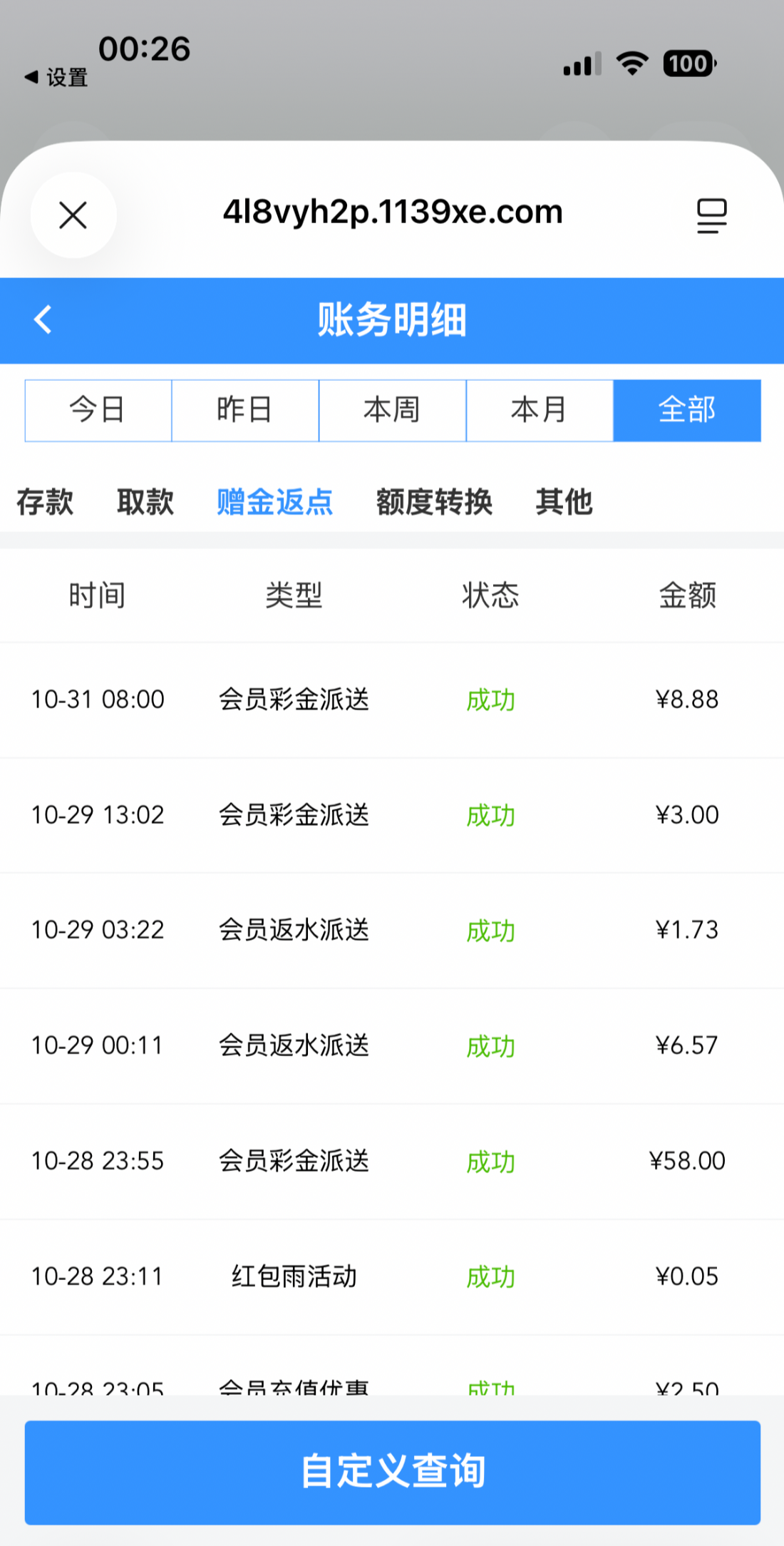The height and width of the screenshot is (1546, 784).
Task: Choose the 全部 date filter
Action: [687, 411]
